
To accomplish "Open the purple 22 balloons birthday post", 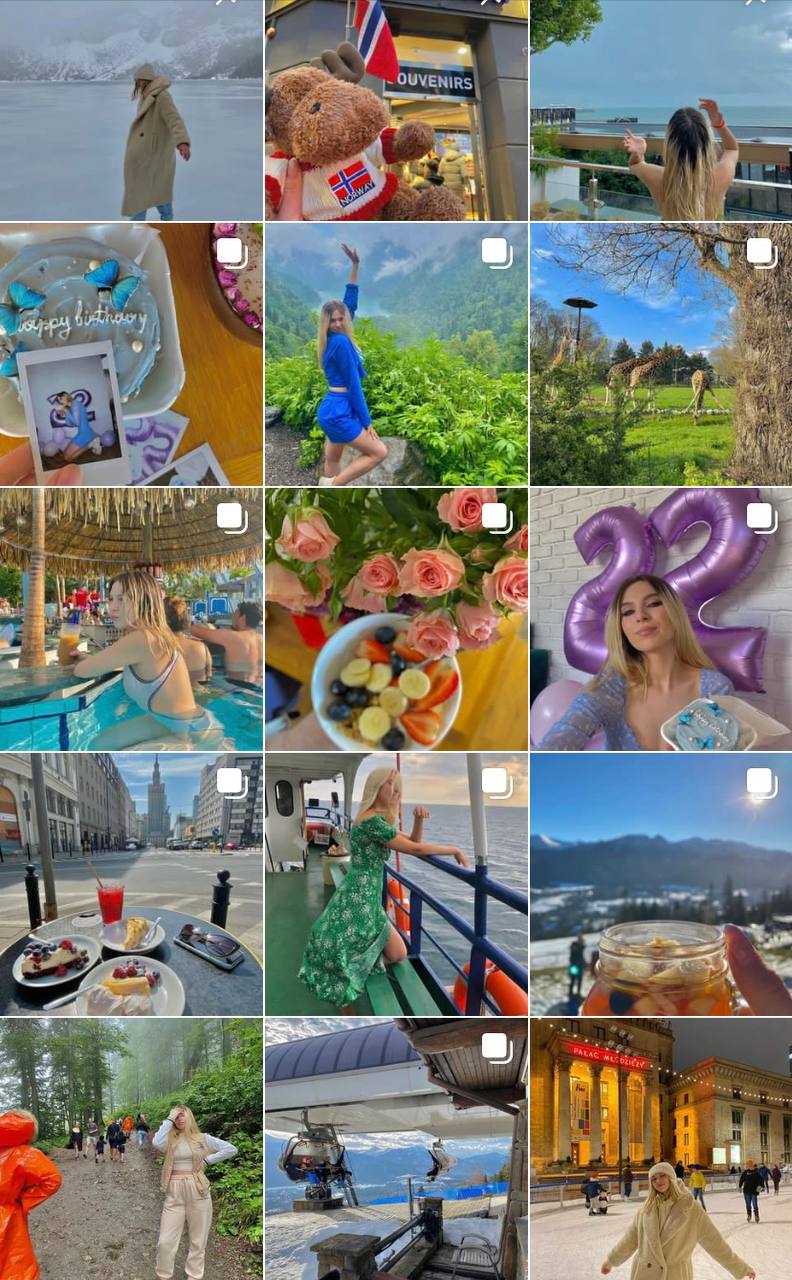I will point(660,619).
